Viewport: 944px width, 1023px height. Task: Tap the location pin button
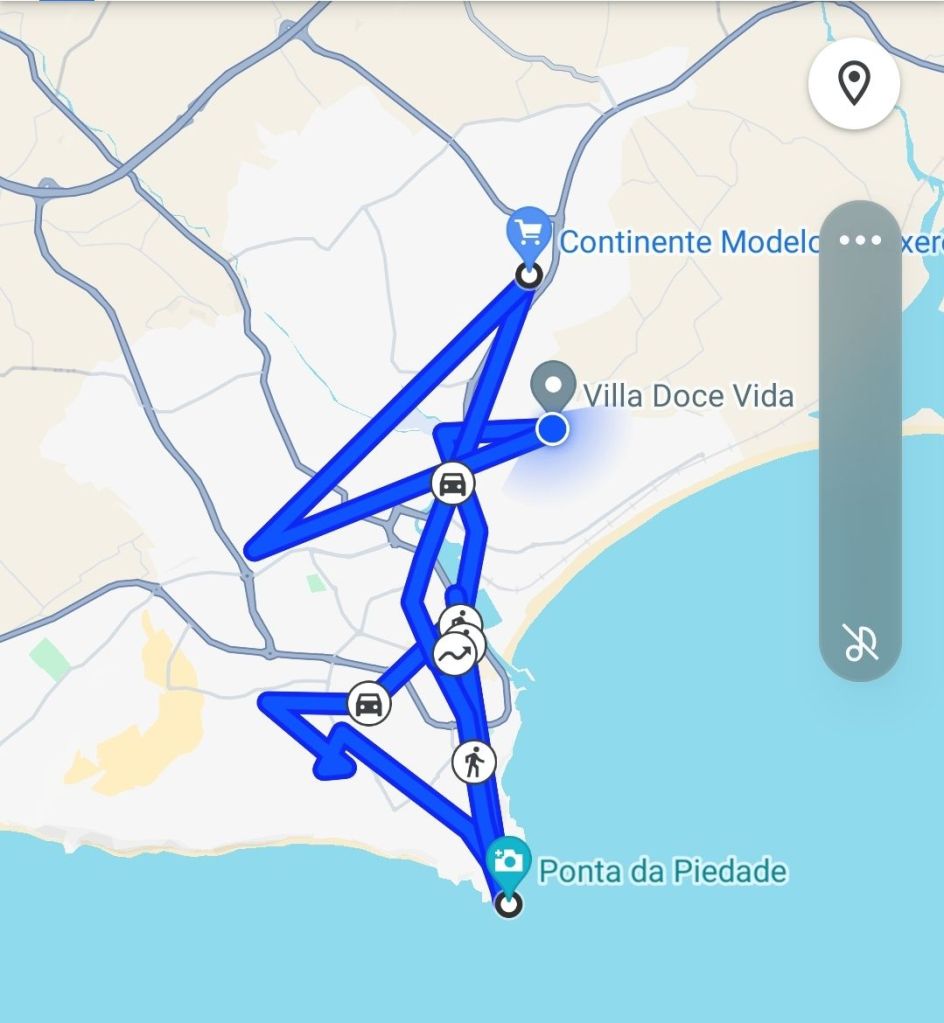(853, 84)
